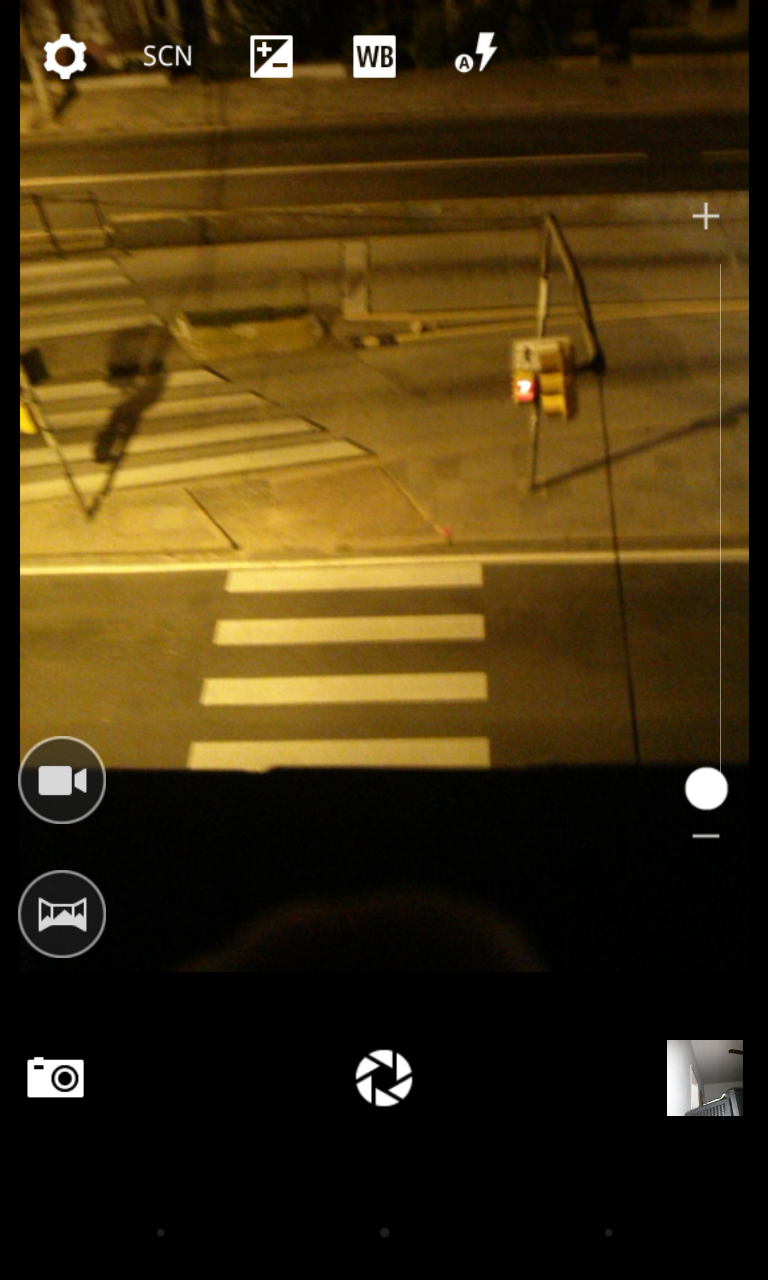Tap the zoom slider handle

(x=706, y=789)
